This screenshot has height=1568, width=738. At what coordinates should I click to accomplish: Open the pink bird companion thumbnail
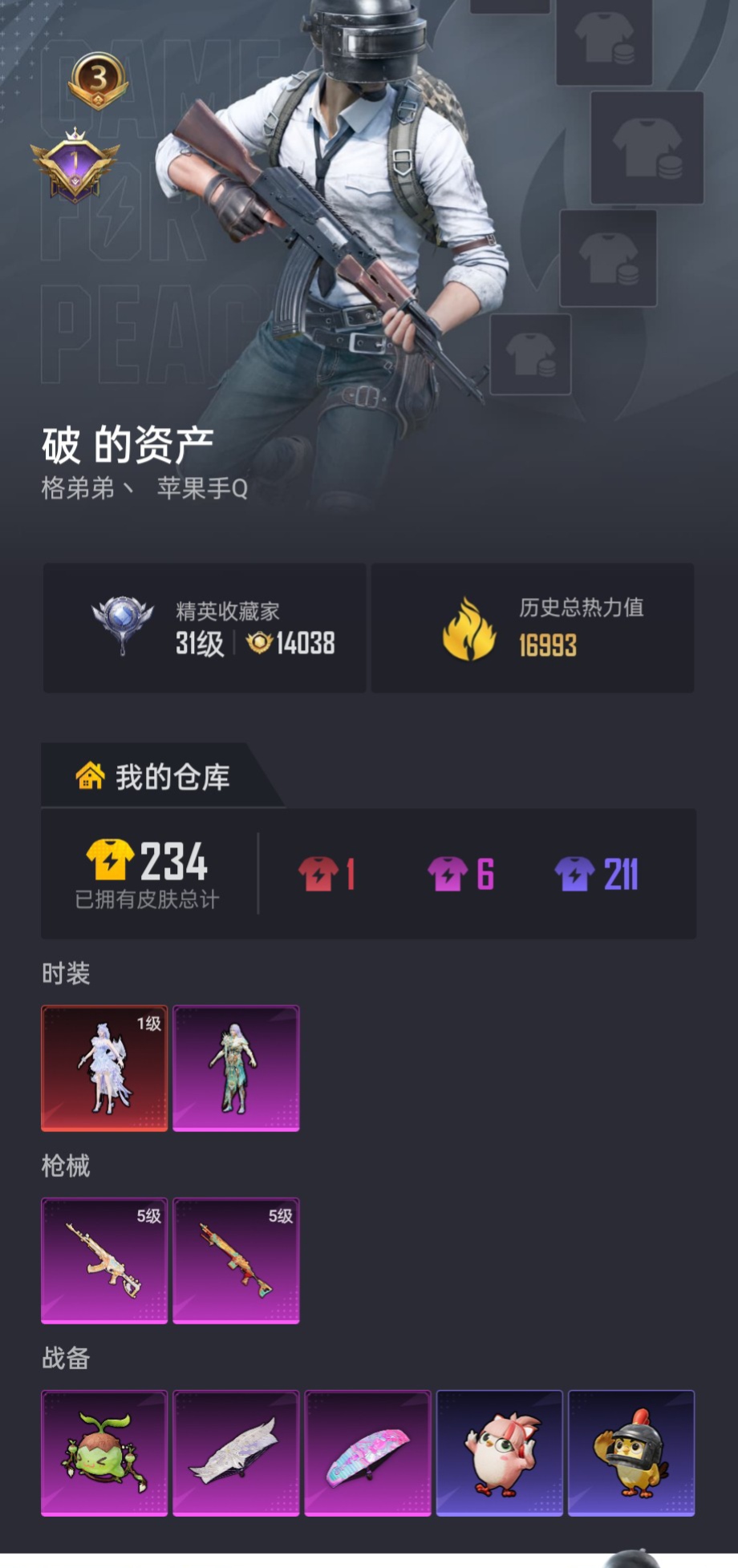coord(498,1451)
